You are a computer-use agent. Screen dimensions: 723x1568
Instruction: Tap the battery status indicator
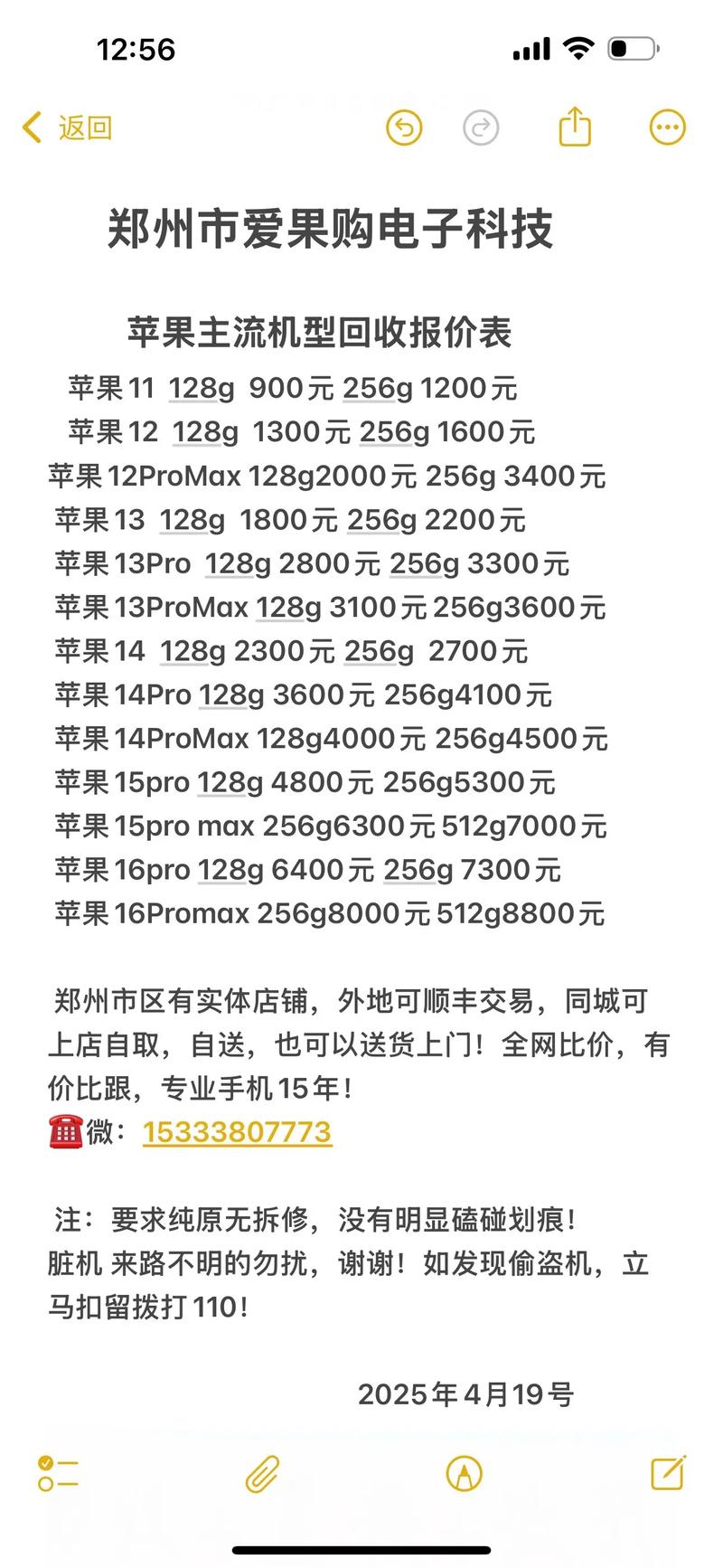coord(634,48)
